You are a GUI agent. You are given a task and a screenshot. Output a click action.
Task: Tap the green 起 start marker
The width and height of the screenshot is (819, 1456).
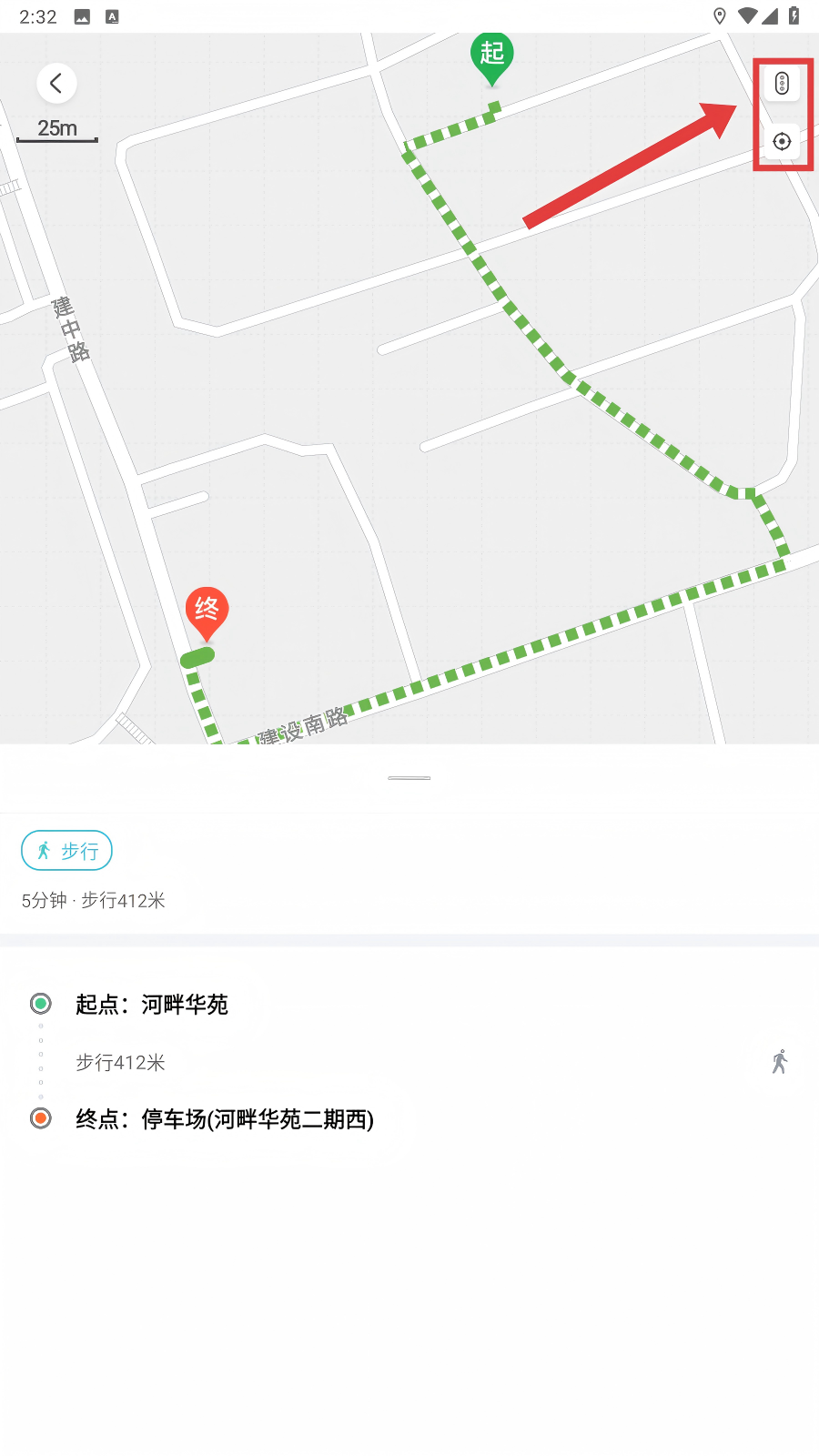click(x=492, y=56)
